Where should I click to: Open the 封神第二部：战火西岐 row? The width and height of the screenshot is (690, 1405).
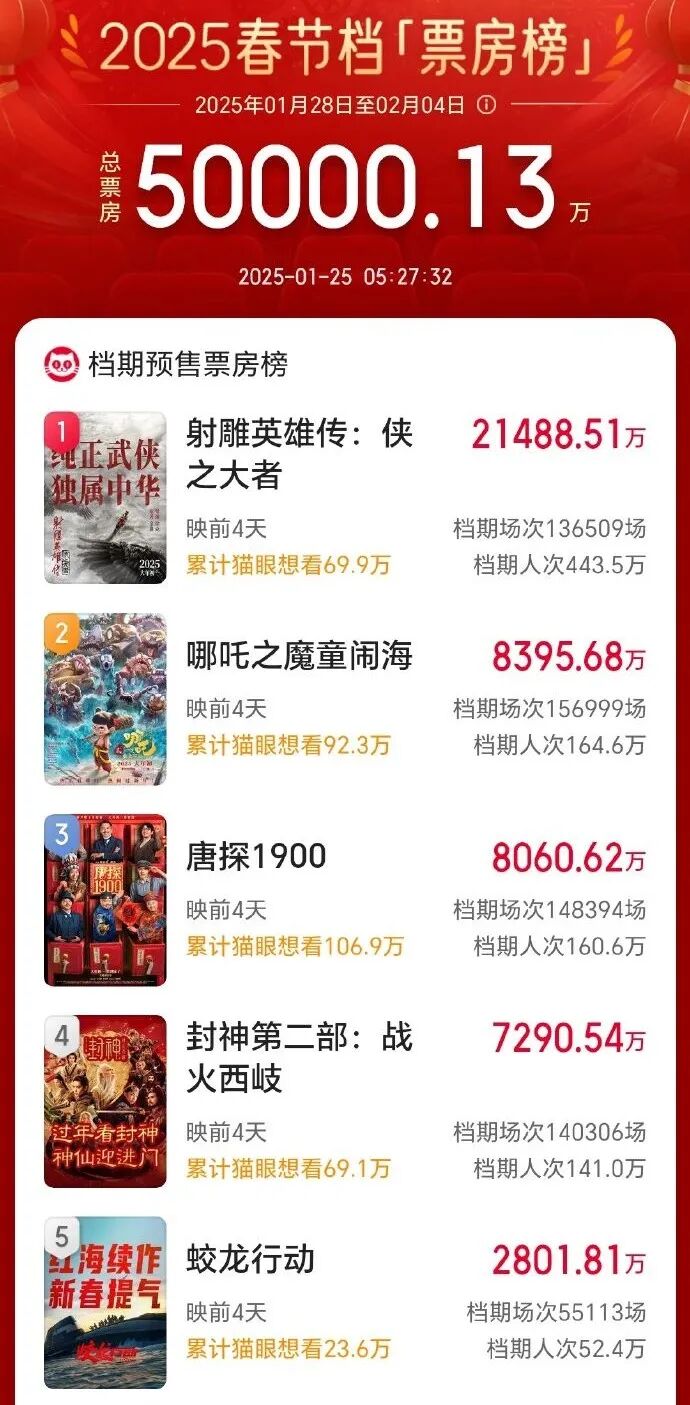[299, 1057]
